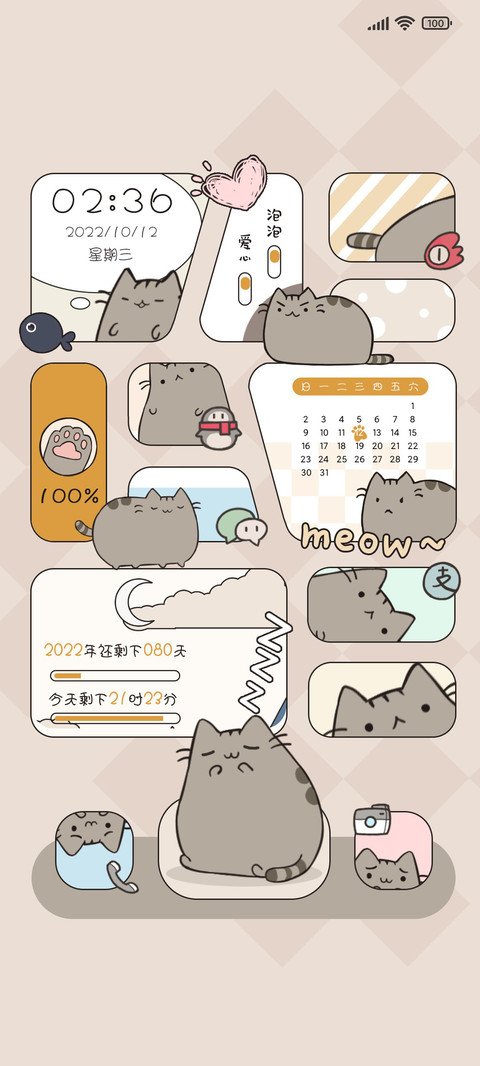Viewport: 480px width, 1066px height.
Task: Toggle the 爱心 switch
Action: 245,289
